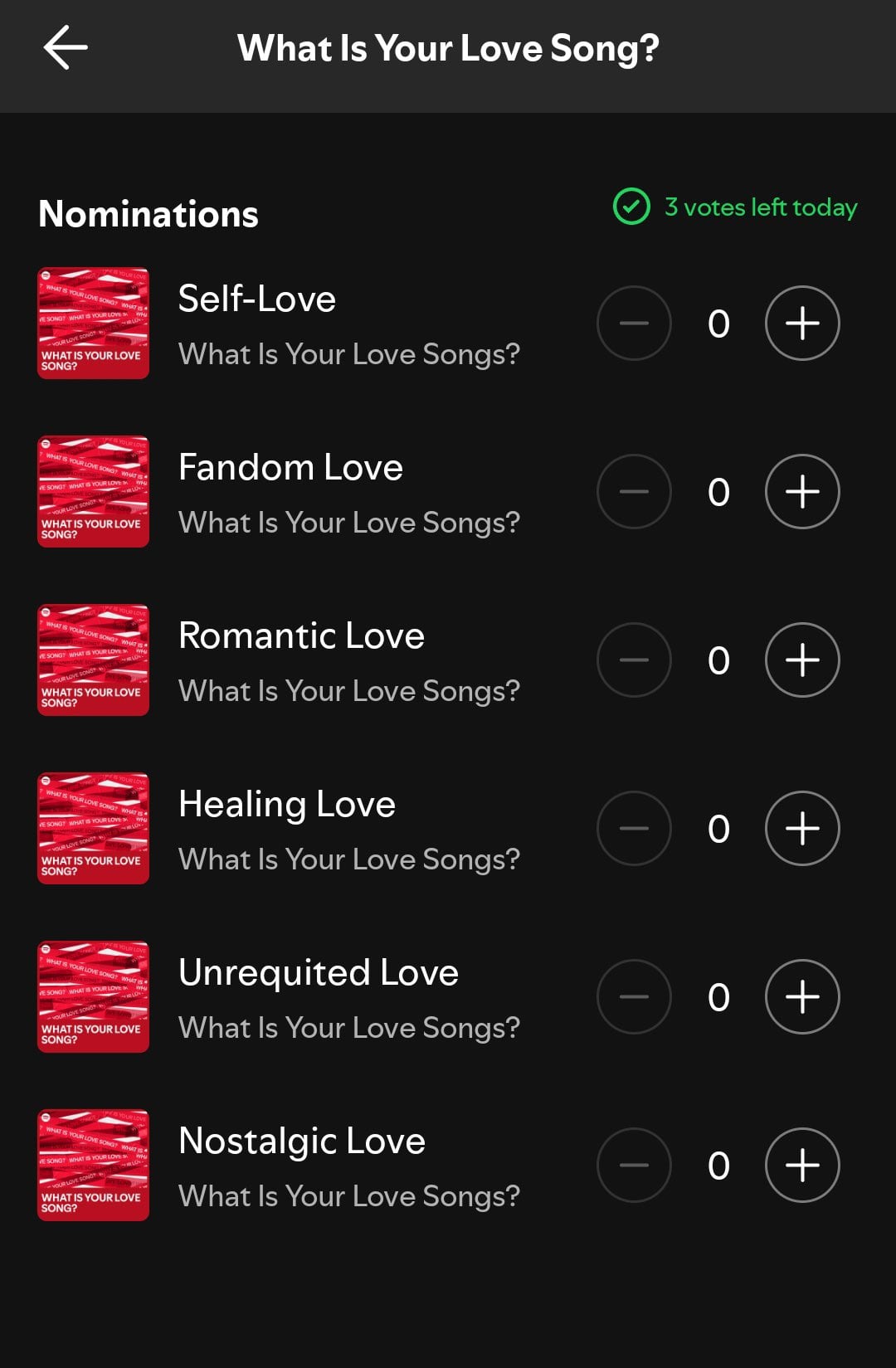Screen dimensions: 896x1368
Task: Add a vote to Fandom Love
Action: tap(801, 492)
